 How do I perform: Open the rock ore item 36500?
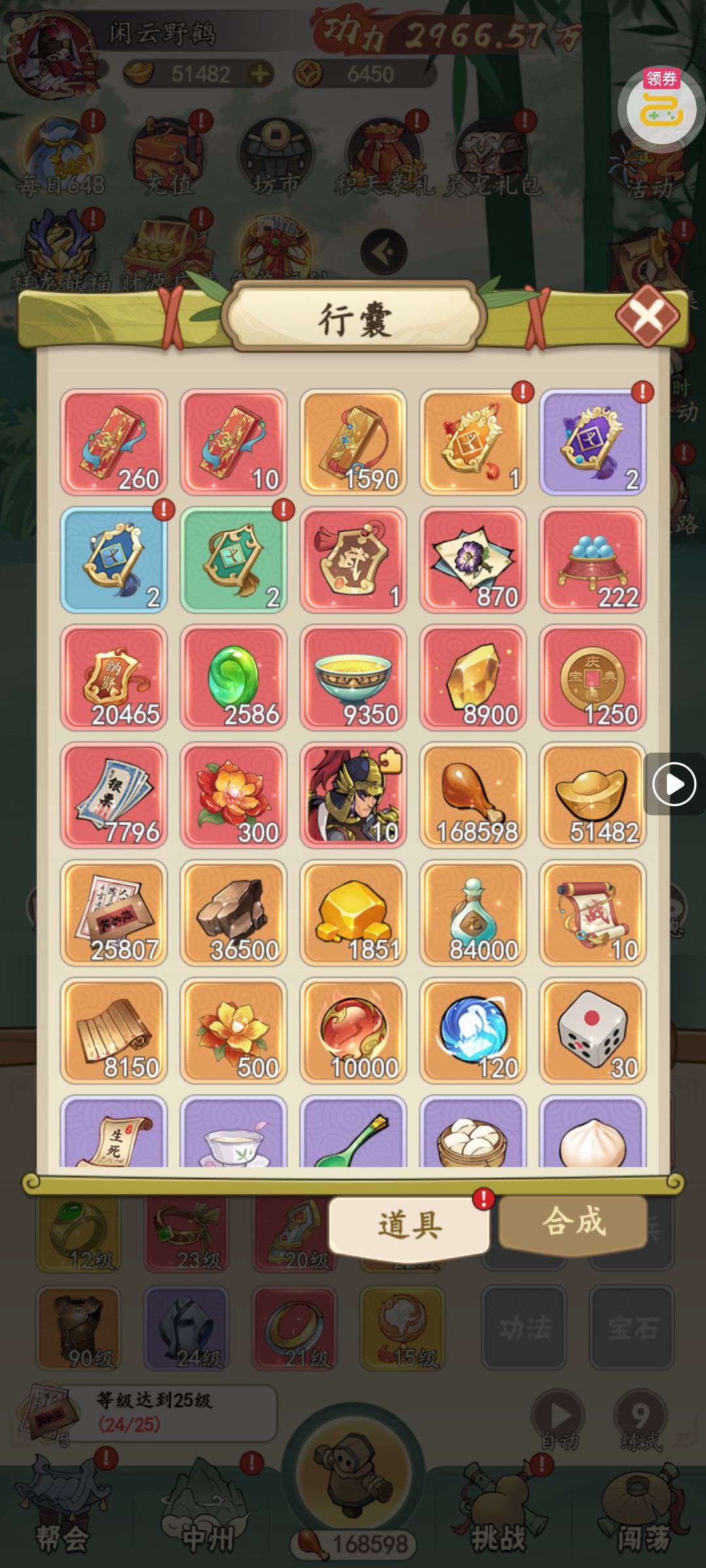(x=233, y=913)
